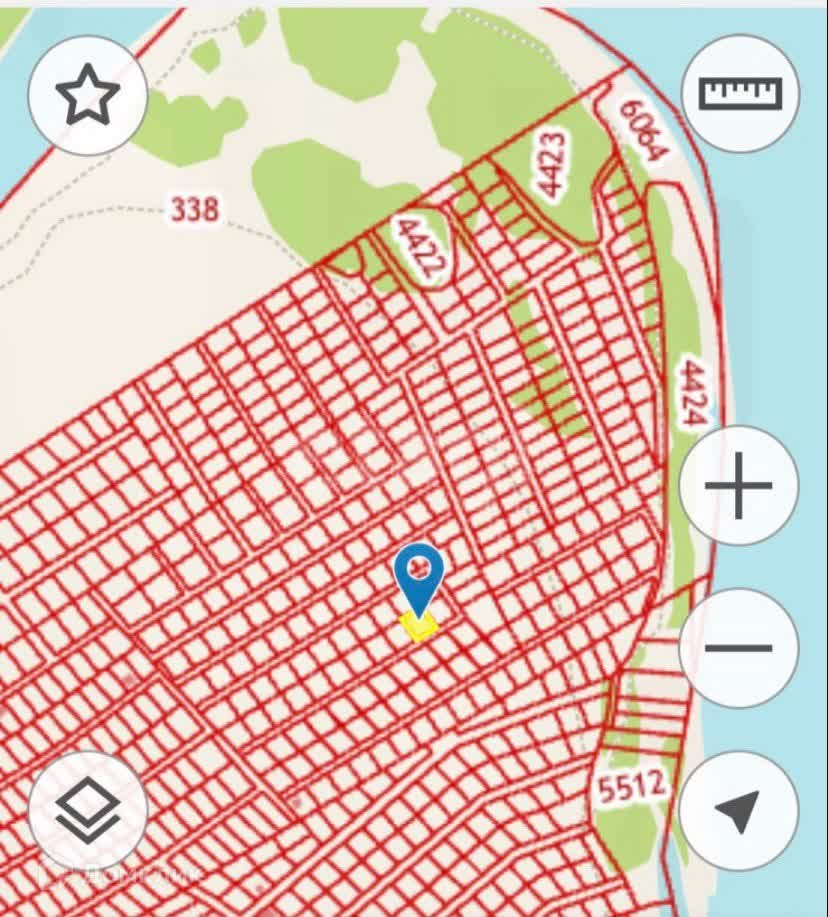This screenshot has width=828, height=917.
Task: Open favorites with the star button
Action: click(88, 94)
